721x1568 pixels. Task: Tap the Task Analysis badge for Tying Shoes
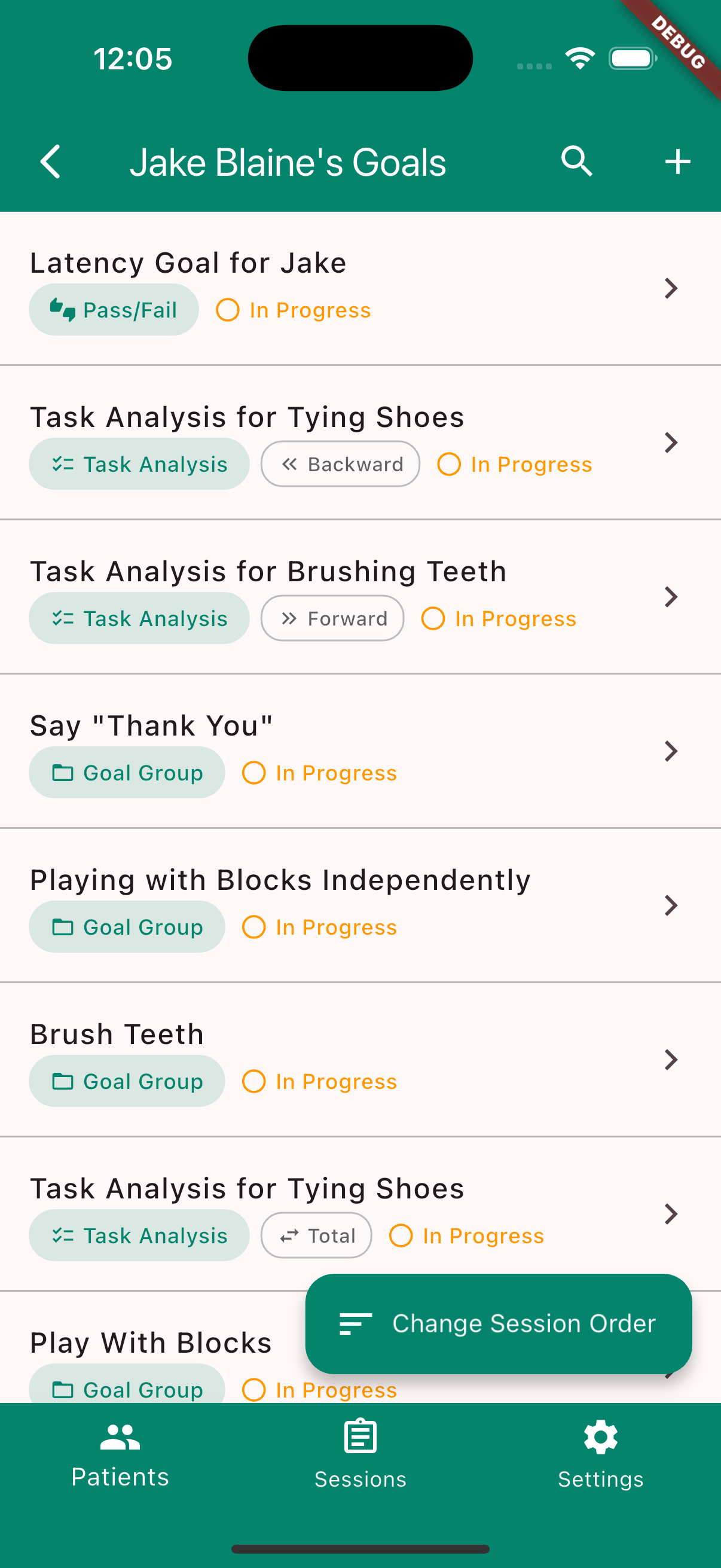[139, 464]
